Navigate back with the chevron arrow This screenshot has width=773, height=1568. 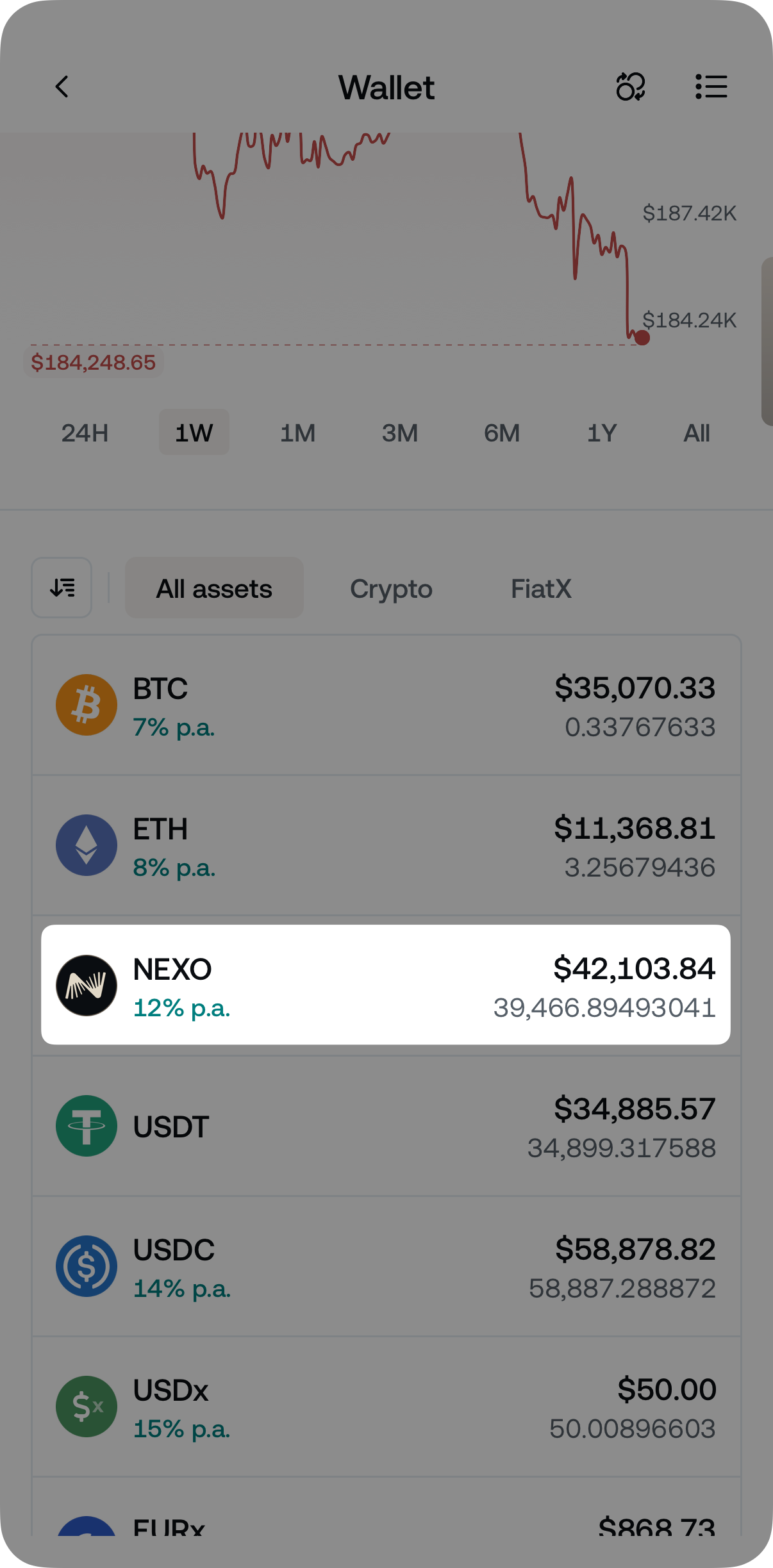click(x=62, y=87)
